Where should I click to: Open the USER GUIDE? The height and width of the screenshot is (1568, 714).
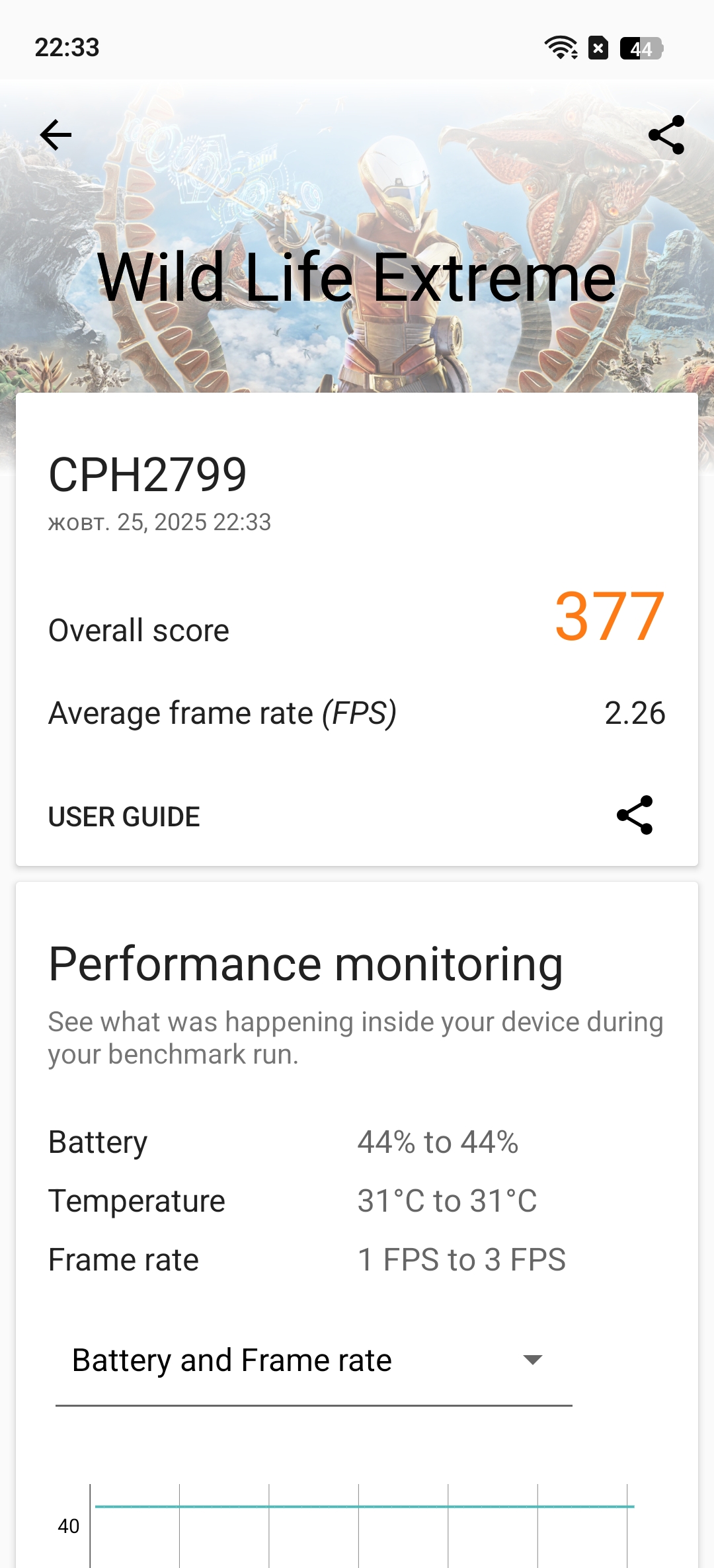point(124,817)
